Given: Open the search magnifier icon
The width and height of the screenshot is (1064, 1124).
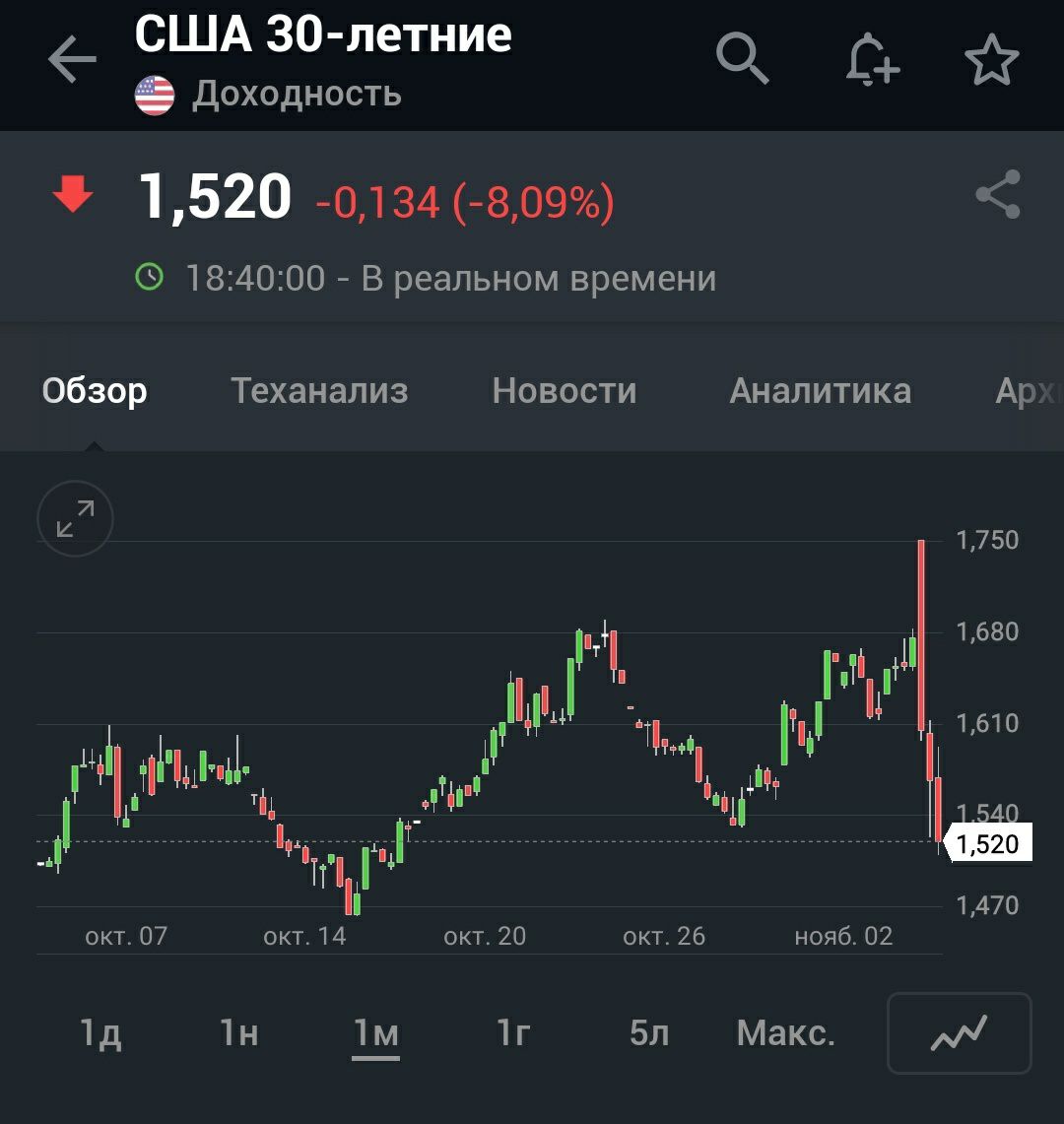Looking at the screenshot, I should [x=742, y=59].
